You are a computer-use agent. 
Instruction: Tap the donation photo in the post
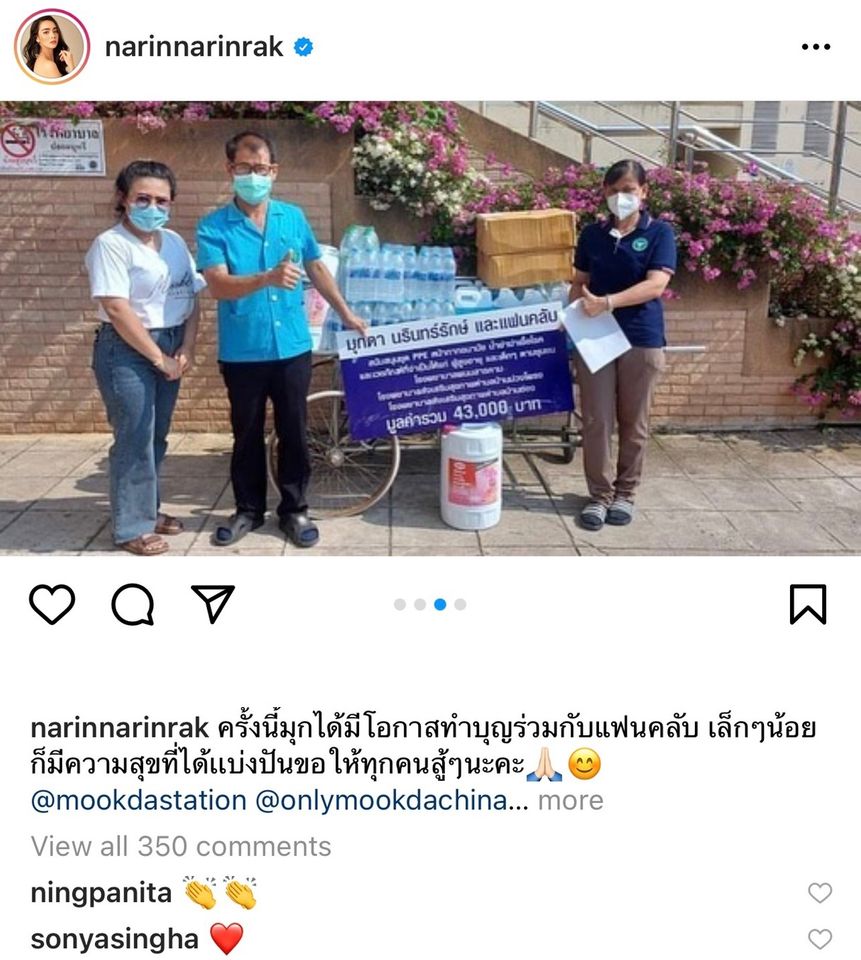tap(430, 328)
